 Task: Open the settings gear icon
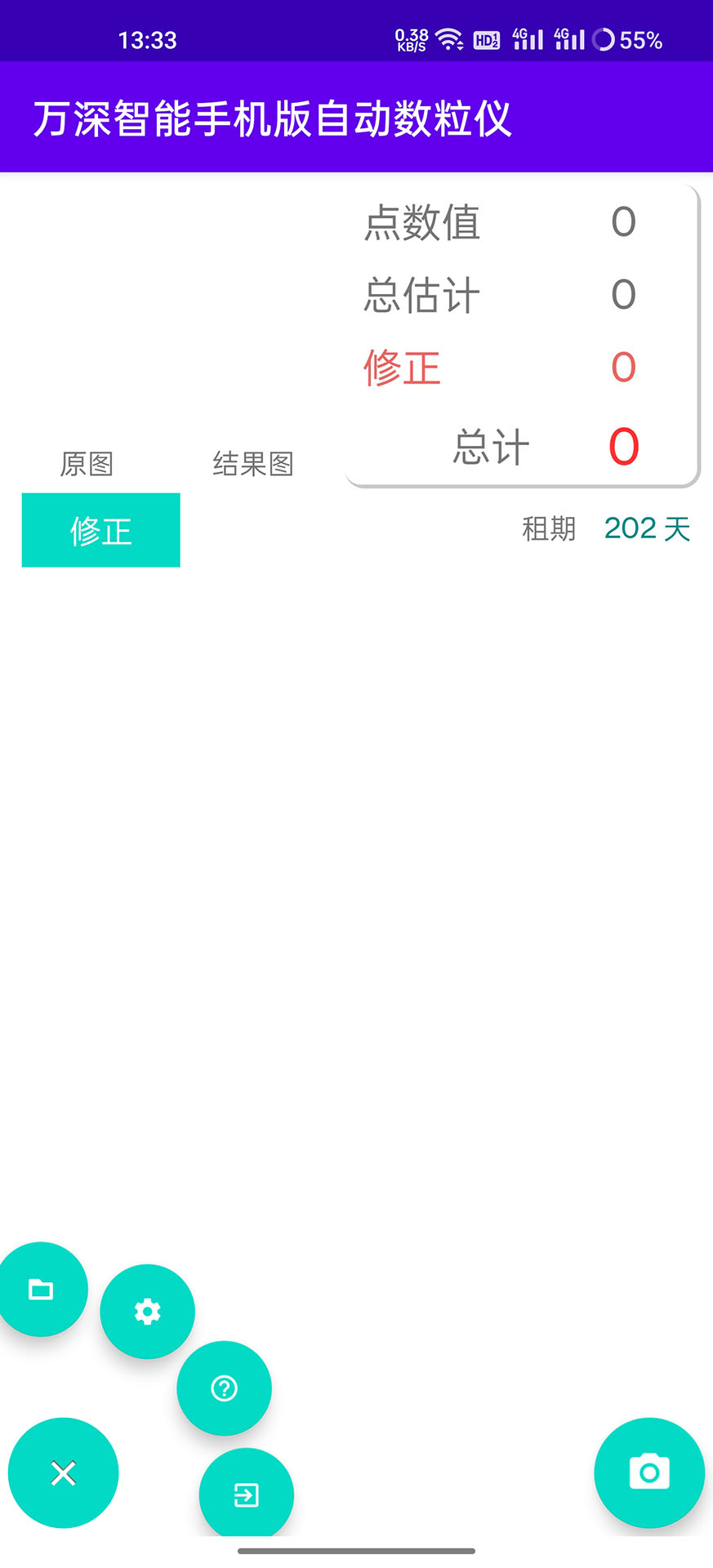pyautogui.click(x=147, y=1311)
